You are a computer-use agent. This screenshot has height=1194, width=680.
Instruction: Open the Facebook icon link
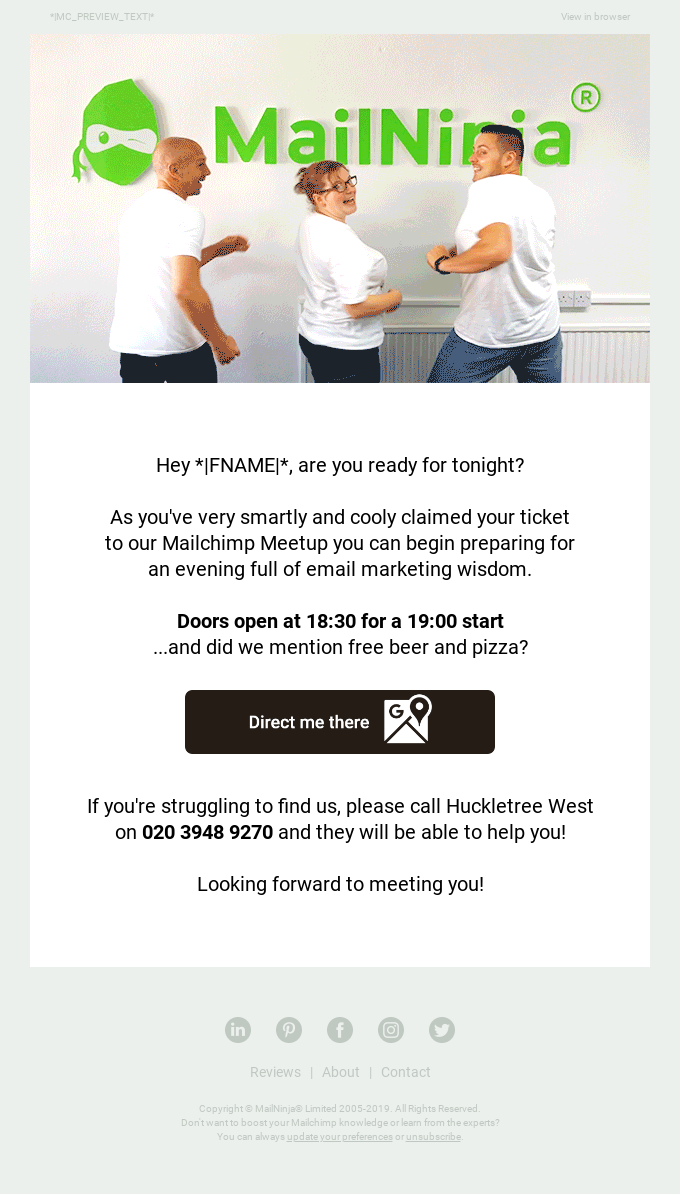(340, 1030)
